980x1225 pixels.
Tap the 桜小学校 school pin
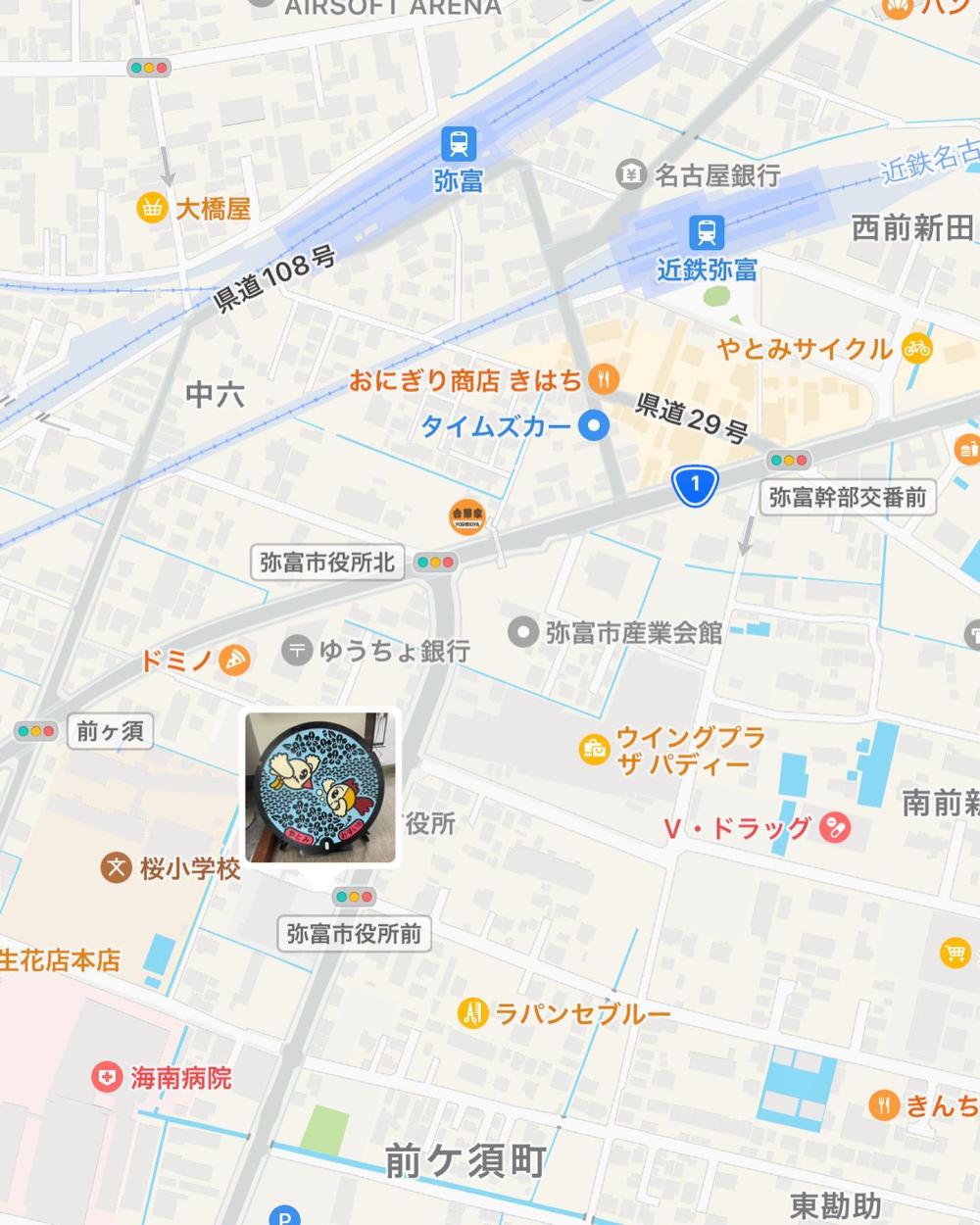pos(118,867)
